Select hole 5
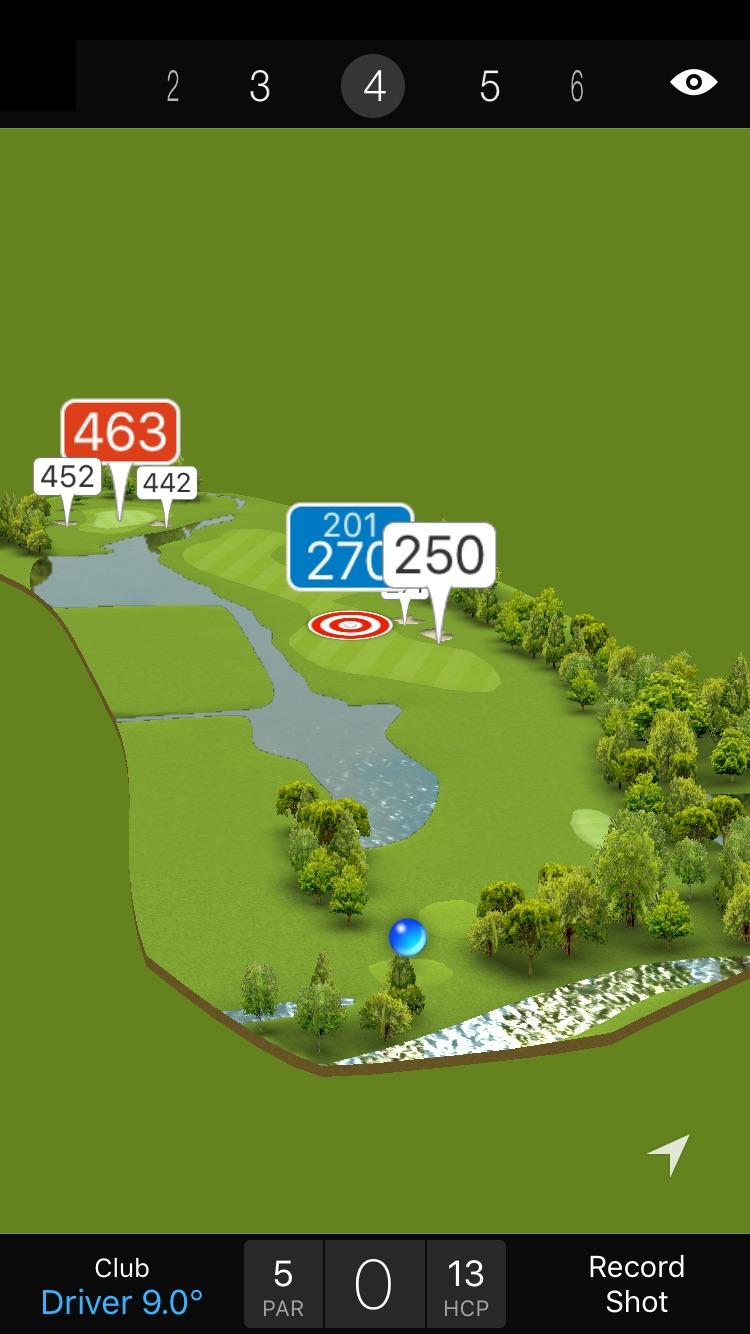750x1334 pixels. coord(489,87)
